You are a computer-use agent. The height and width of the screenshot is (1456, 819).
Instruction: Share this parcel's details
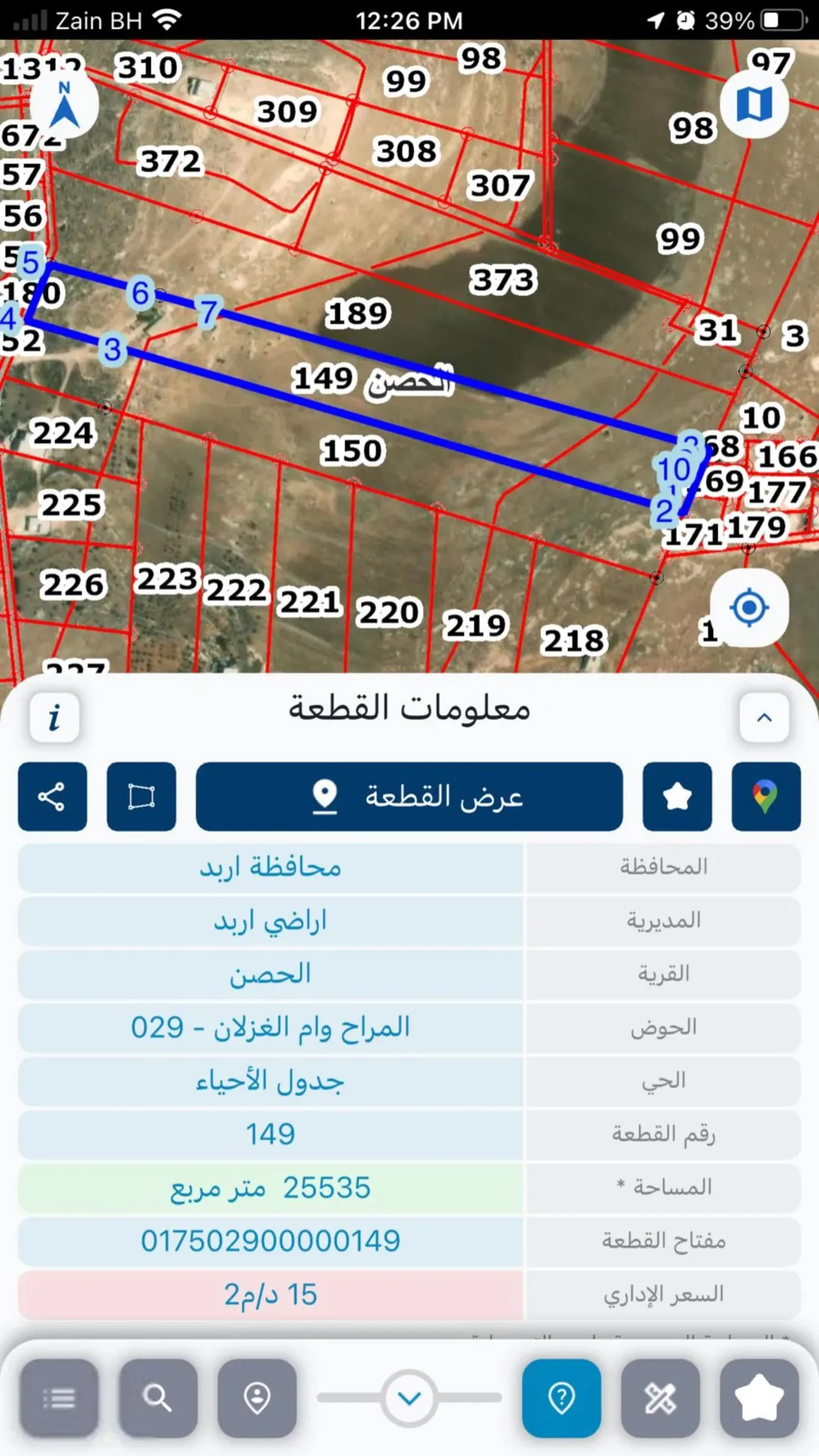click(x=52, y=796)
